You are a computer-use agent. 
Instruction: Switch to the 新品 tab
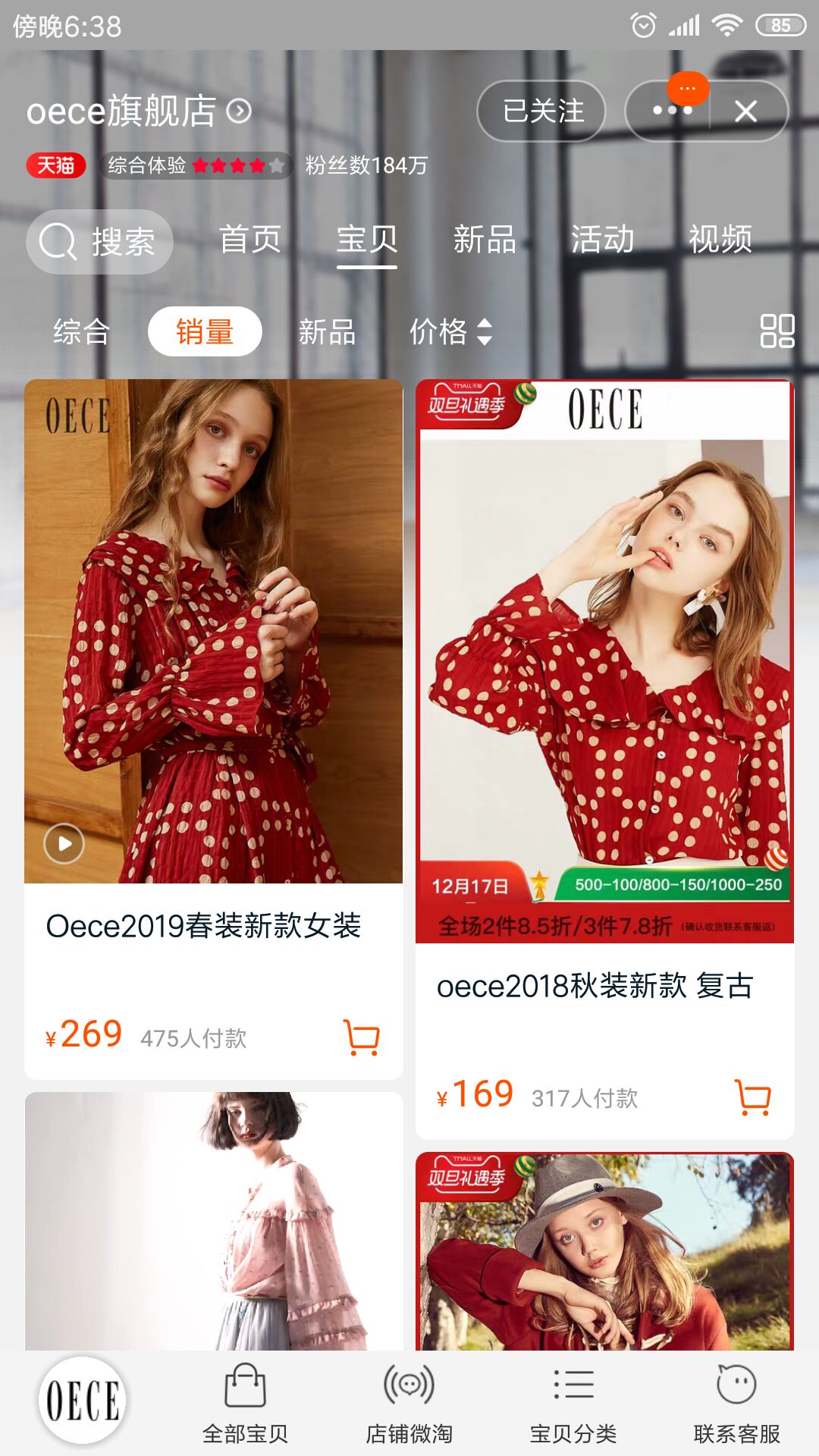tap(485, 241)
